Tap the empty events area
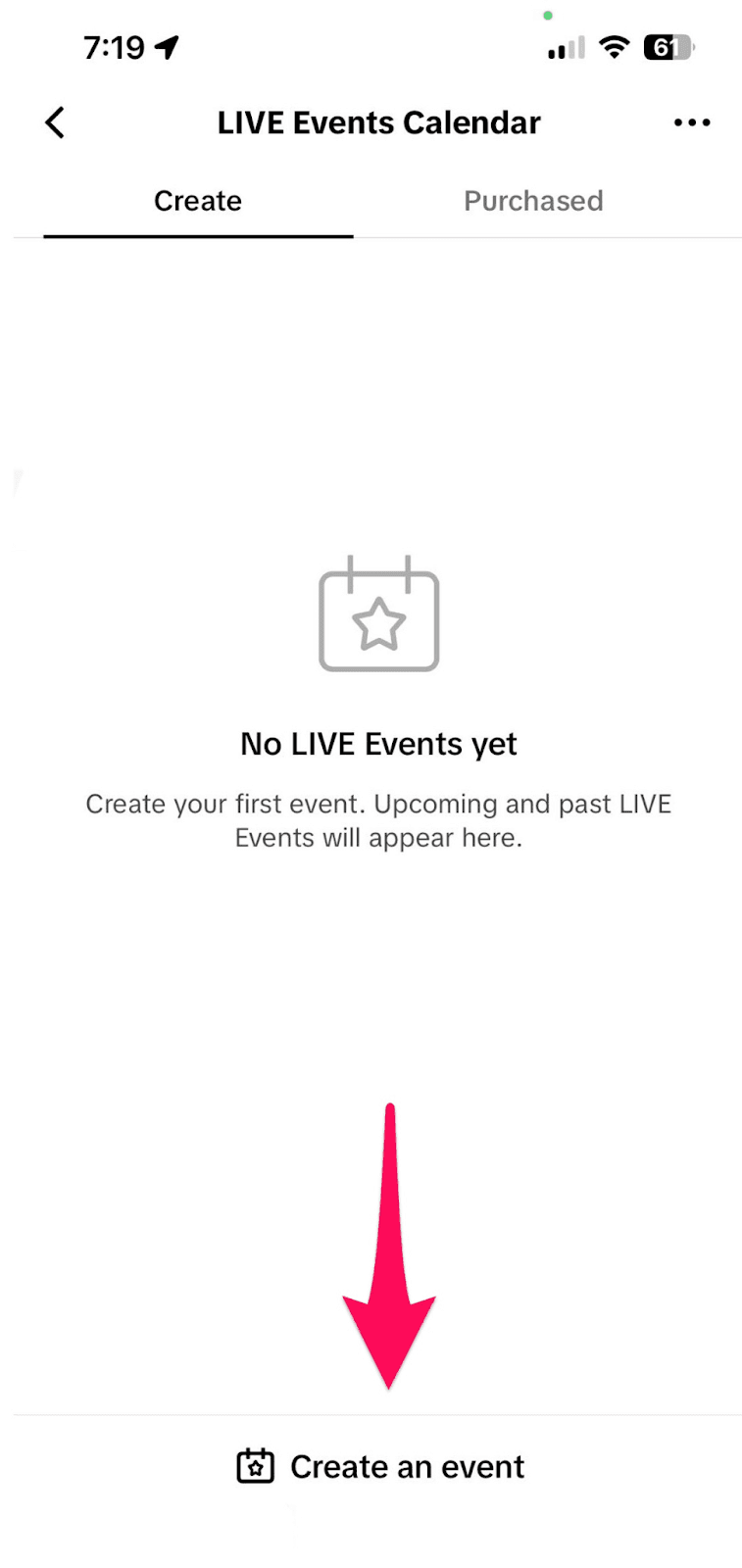 pyautogui.click(x=378, y=980)
